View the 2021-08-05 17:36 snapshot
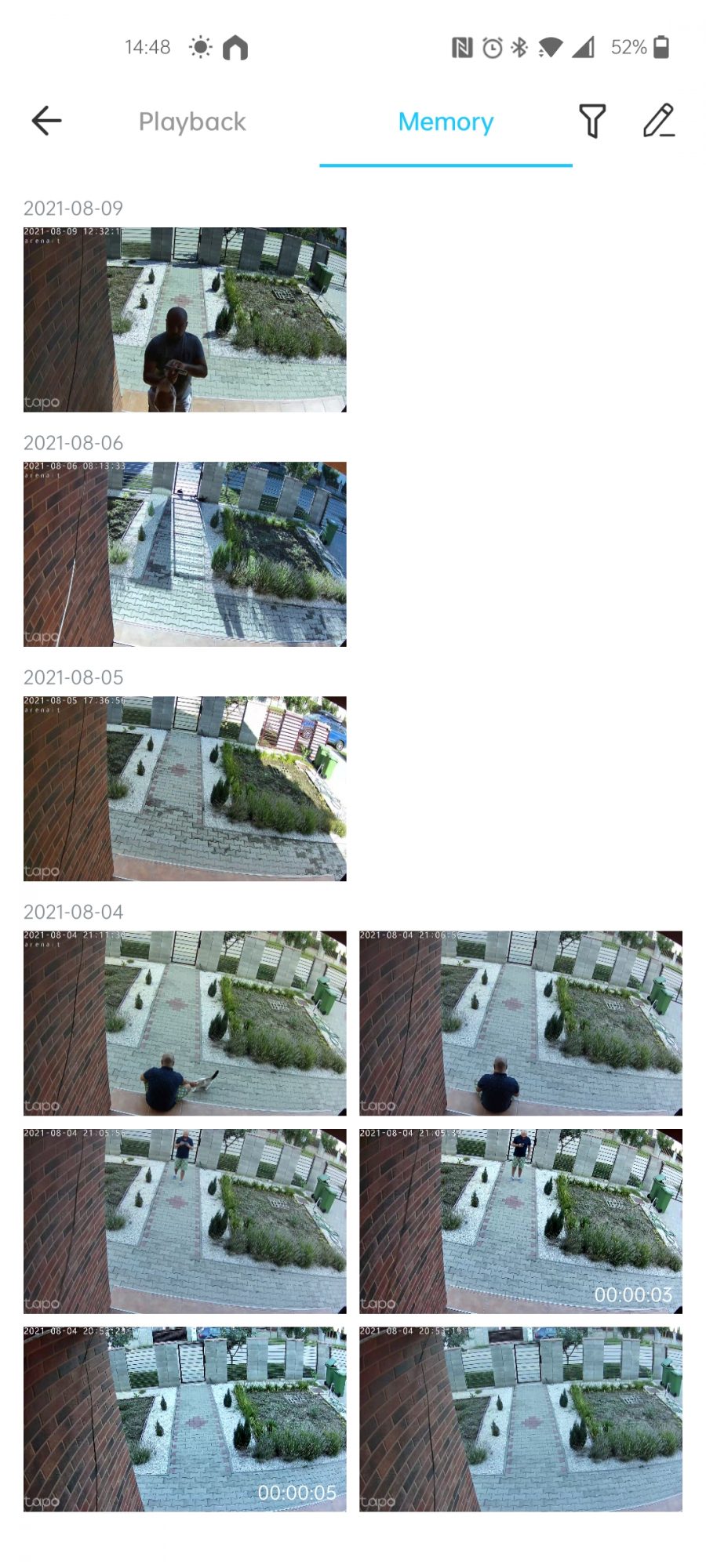Image resolution: width=706 pixels, height=1568 pixels. [x=184, y=789]
